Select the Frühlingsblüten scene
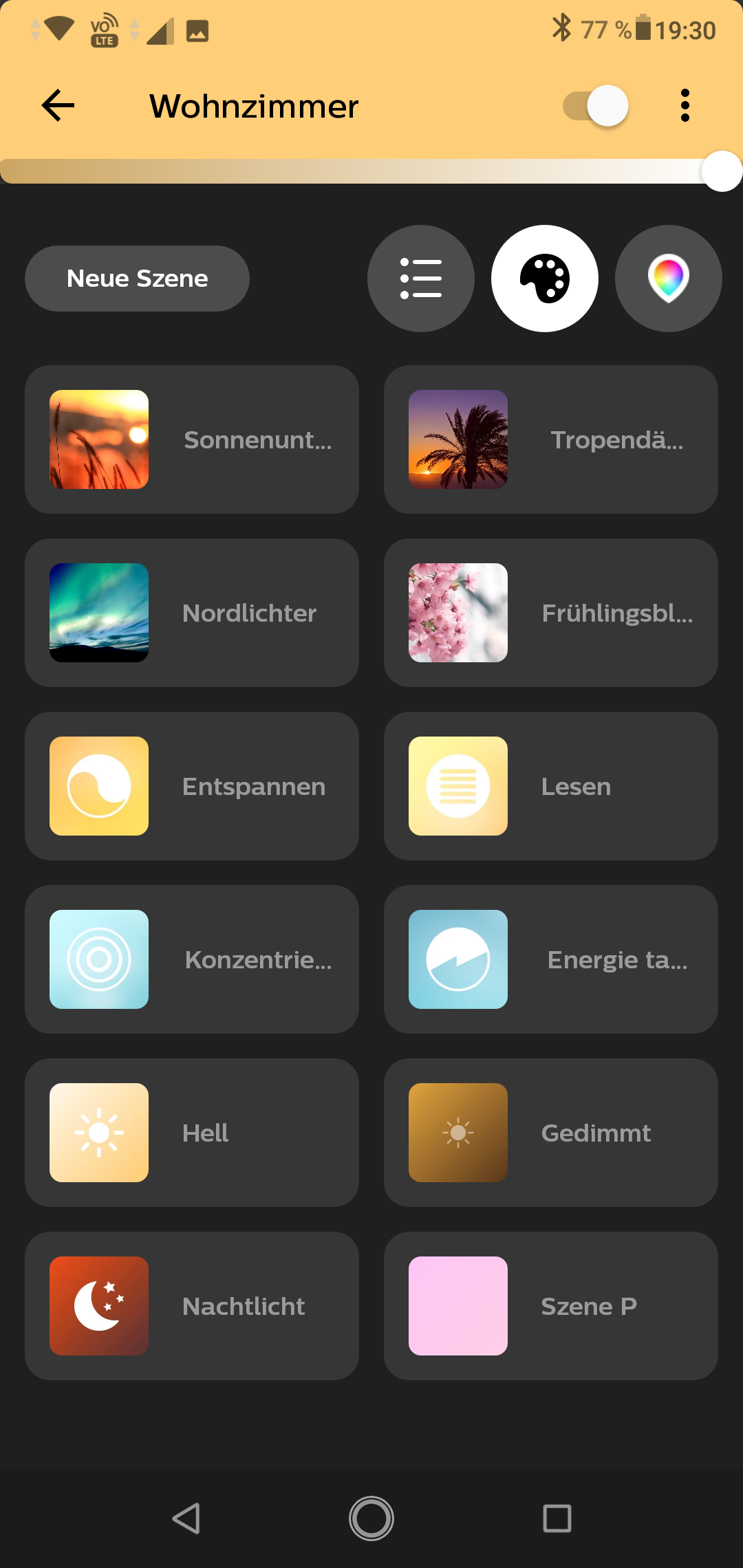Screen dimensions: 743x1568 tap(551, 613)
